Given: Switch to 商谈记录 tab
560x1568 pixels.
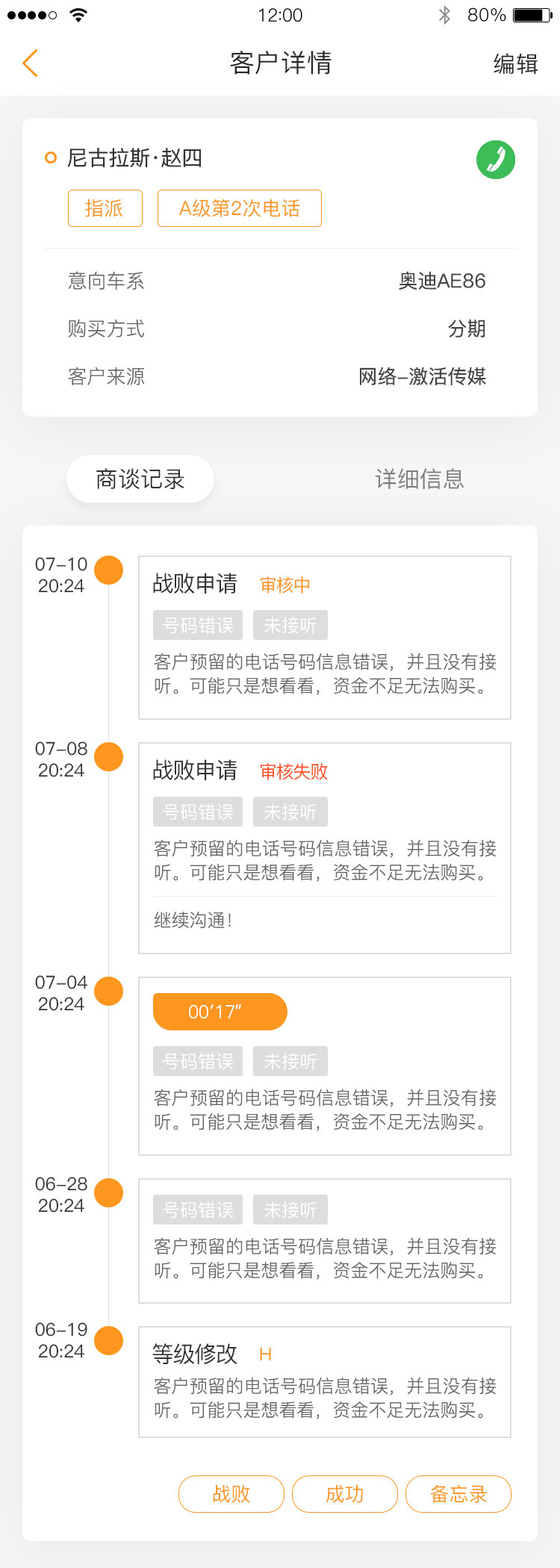Looking at the screenshot, I should (x=140, y=479).
